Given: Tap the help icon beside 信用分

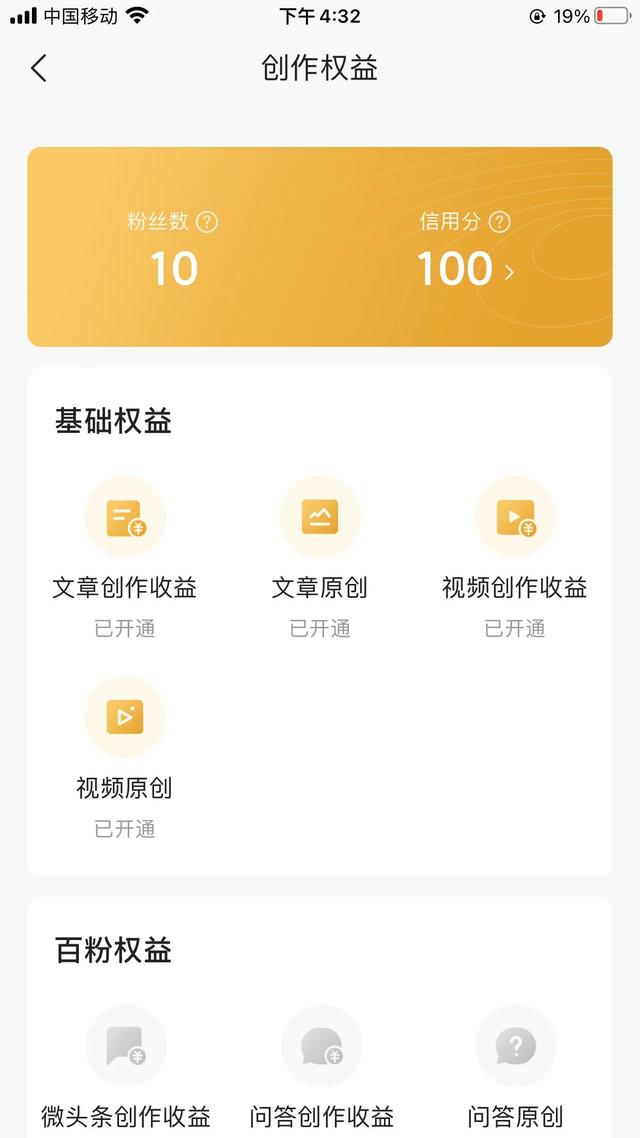Looking at the screenshot, I should [x=499, y=222].
